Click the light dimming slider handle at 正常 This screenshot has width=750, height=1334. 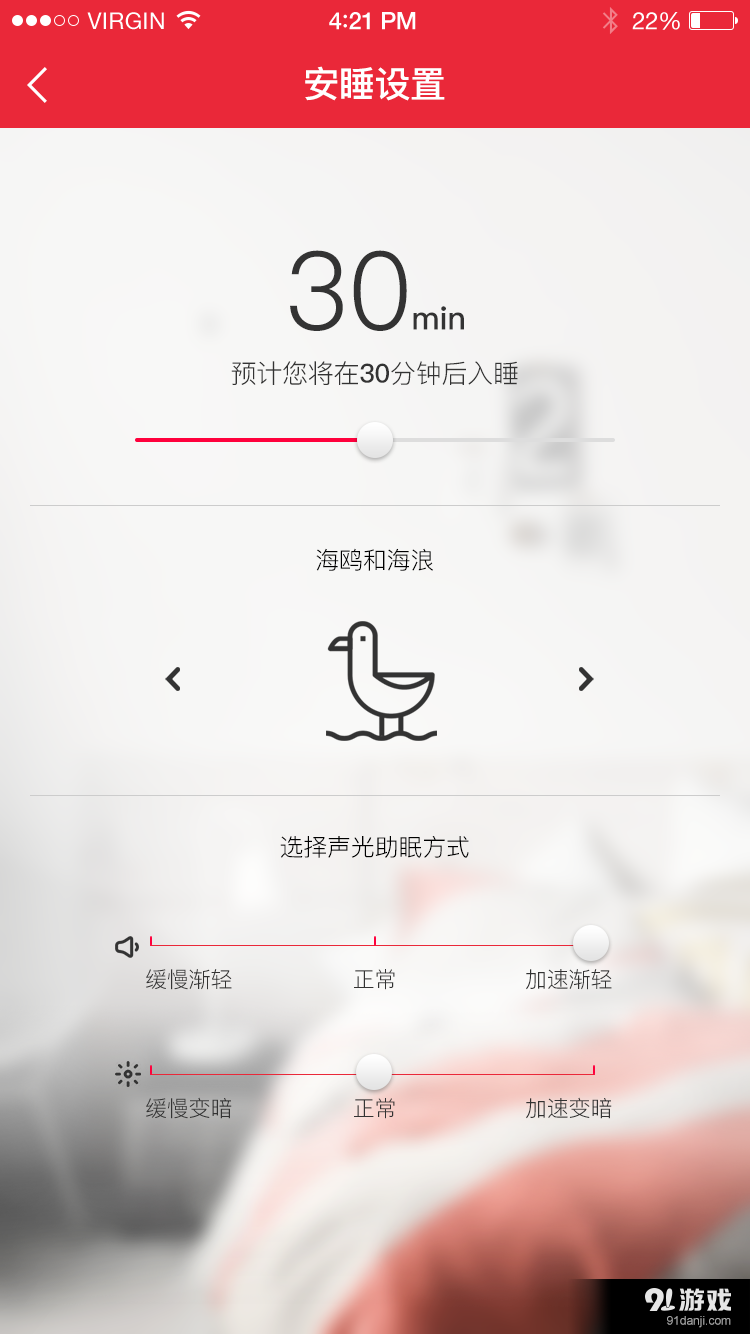pos(374,1072)
